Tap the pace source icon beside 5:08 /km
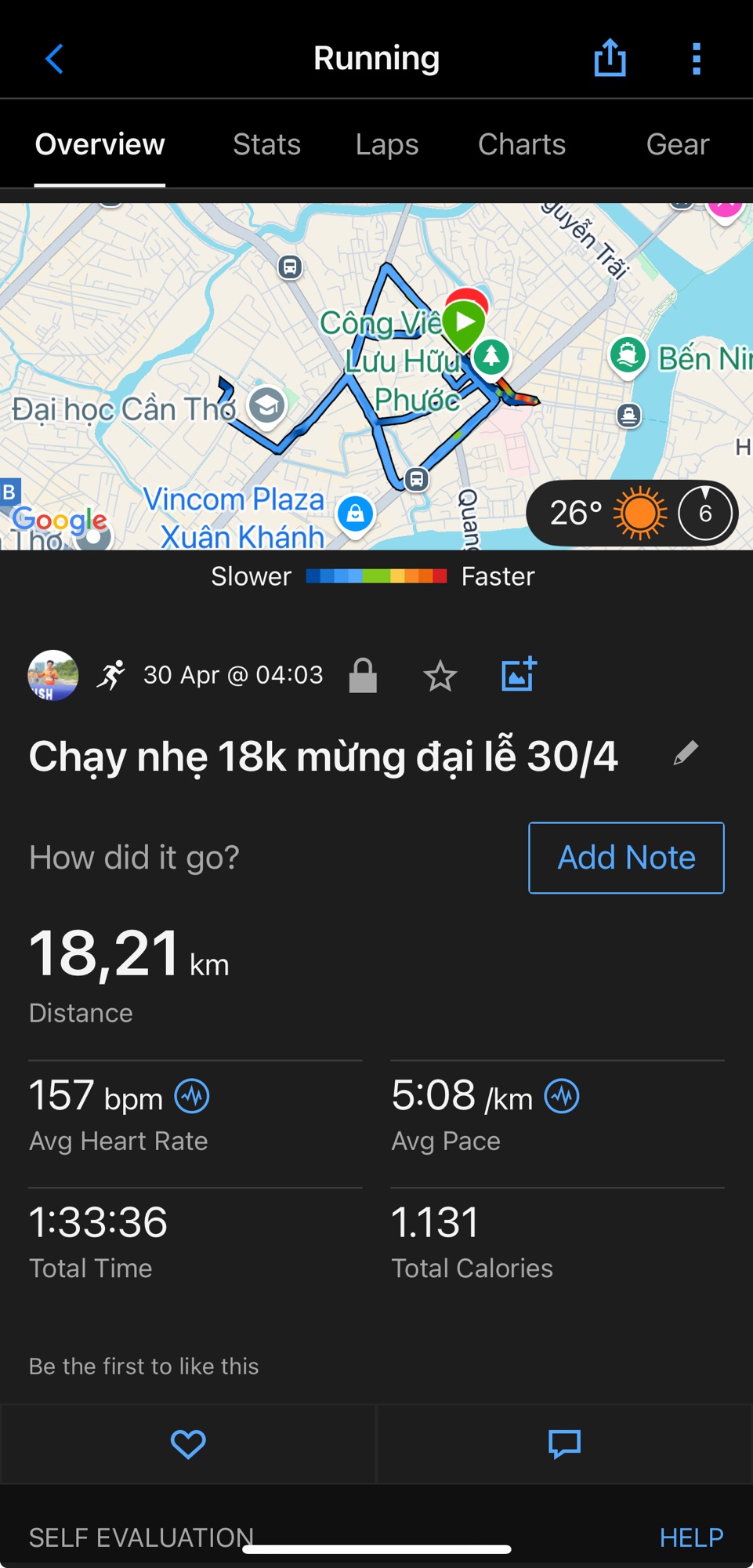Image resolution: width=753 pixels, height=1568 pixels. pyautogui.click(x=562, y=1097)
